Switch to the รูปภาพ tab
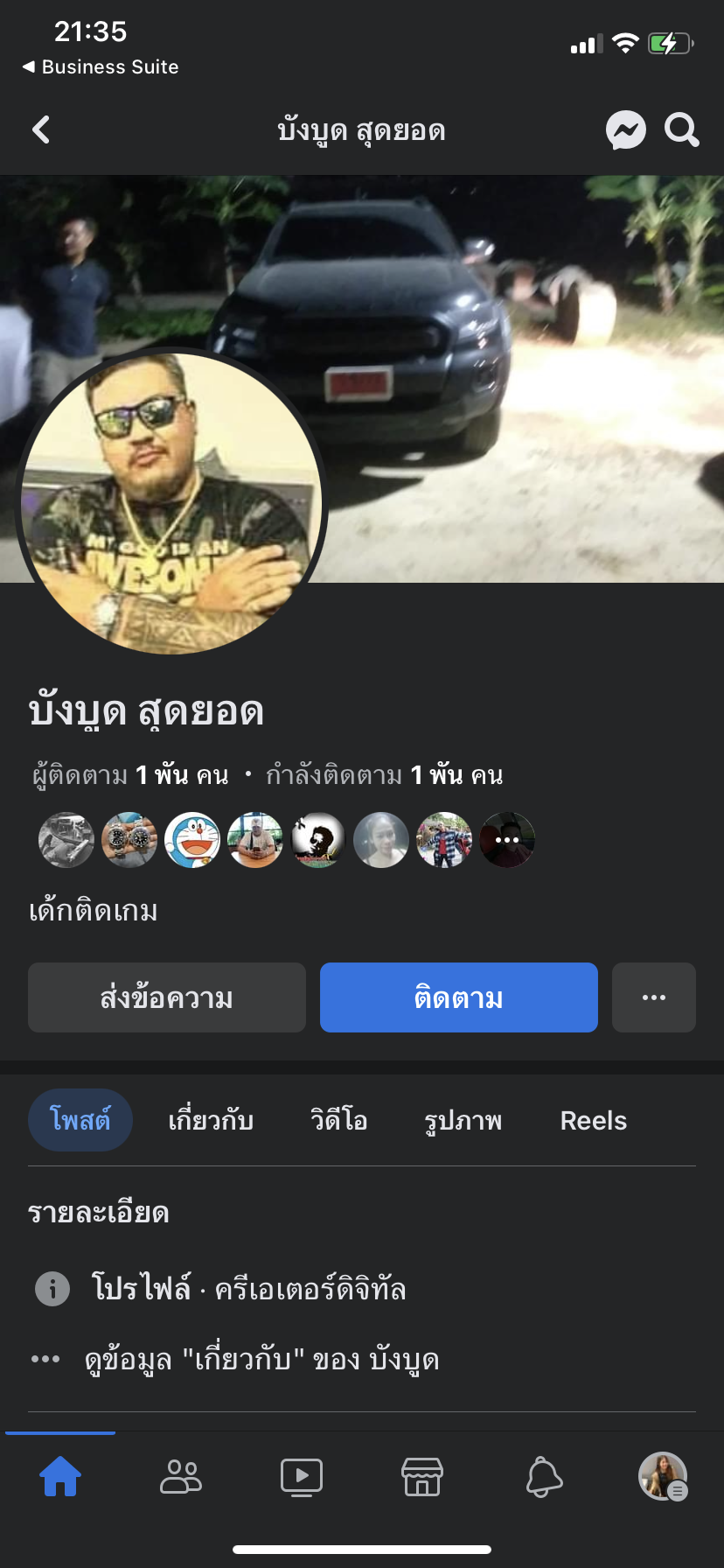 (x=463, y=1121)
